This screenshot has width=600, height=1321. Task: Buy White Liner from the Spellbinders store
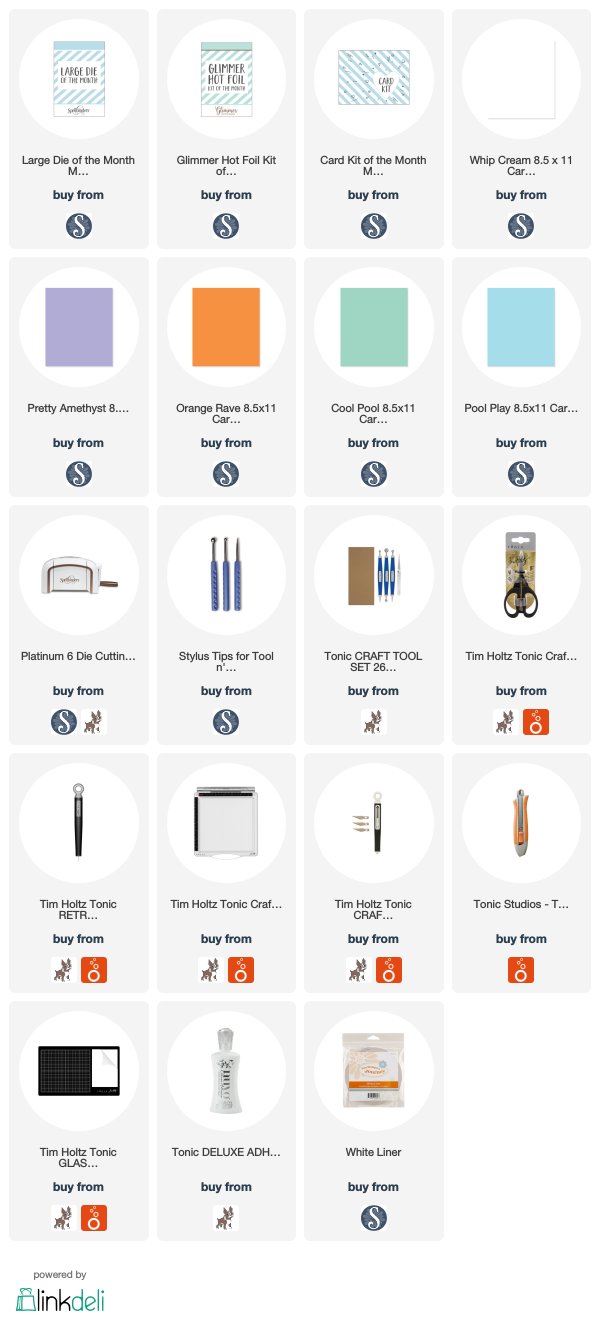tap(373, 1218)
